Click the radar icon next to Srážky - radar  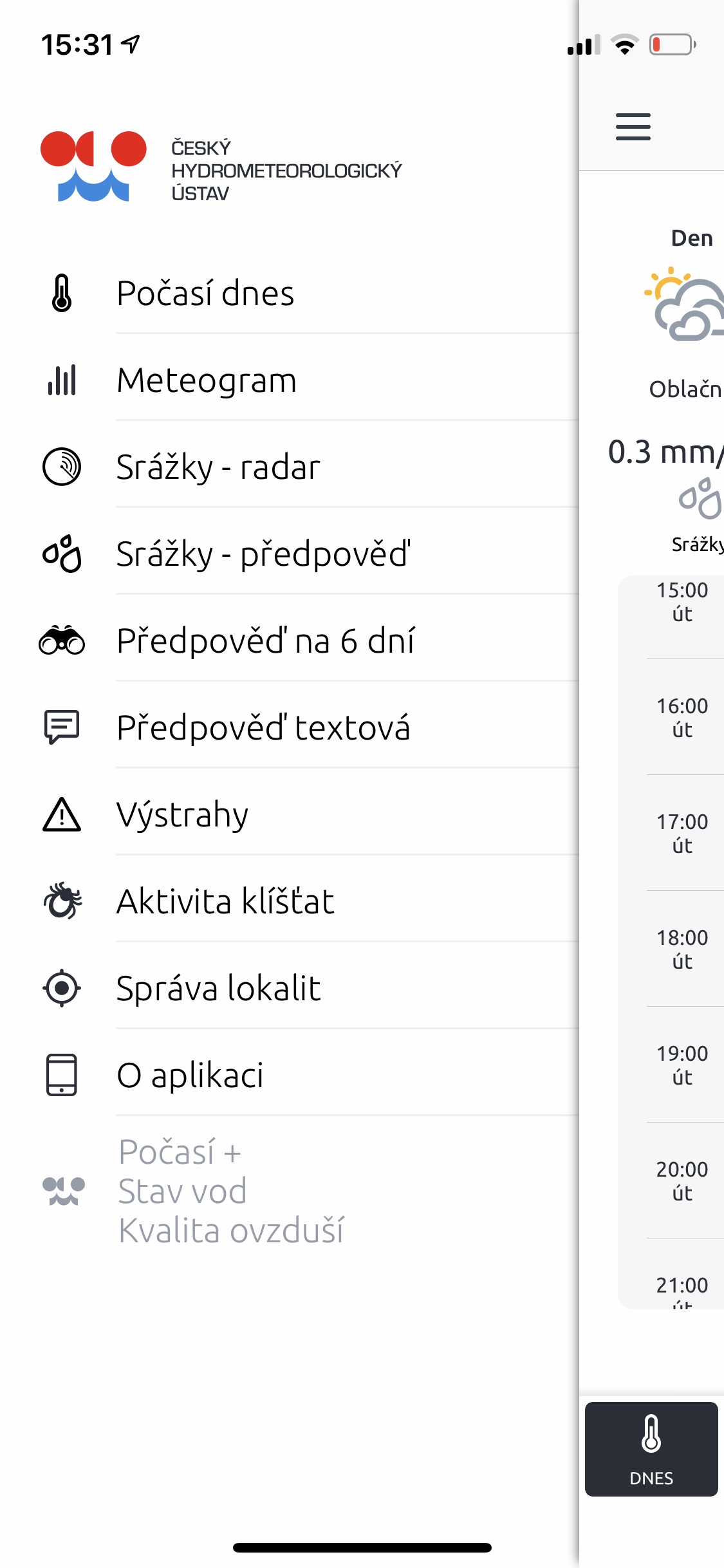pyautogui.click(x=61, y=468)
